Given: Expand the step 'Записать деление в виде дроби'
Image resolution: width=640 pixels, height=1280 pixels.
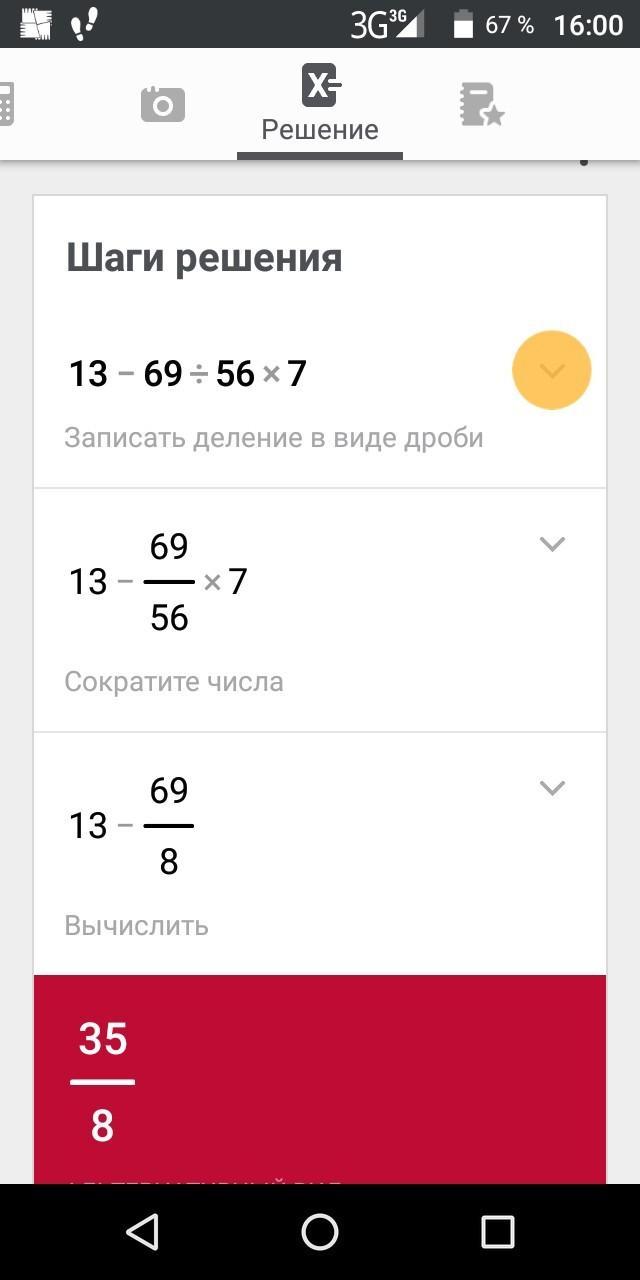Looking at the screenshot, I should pos(552,371).
